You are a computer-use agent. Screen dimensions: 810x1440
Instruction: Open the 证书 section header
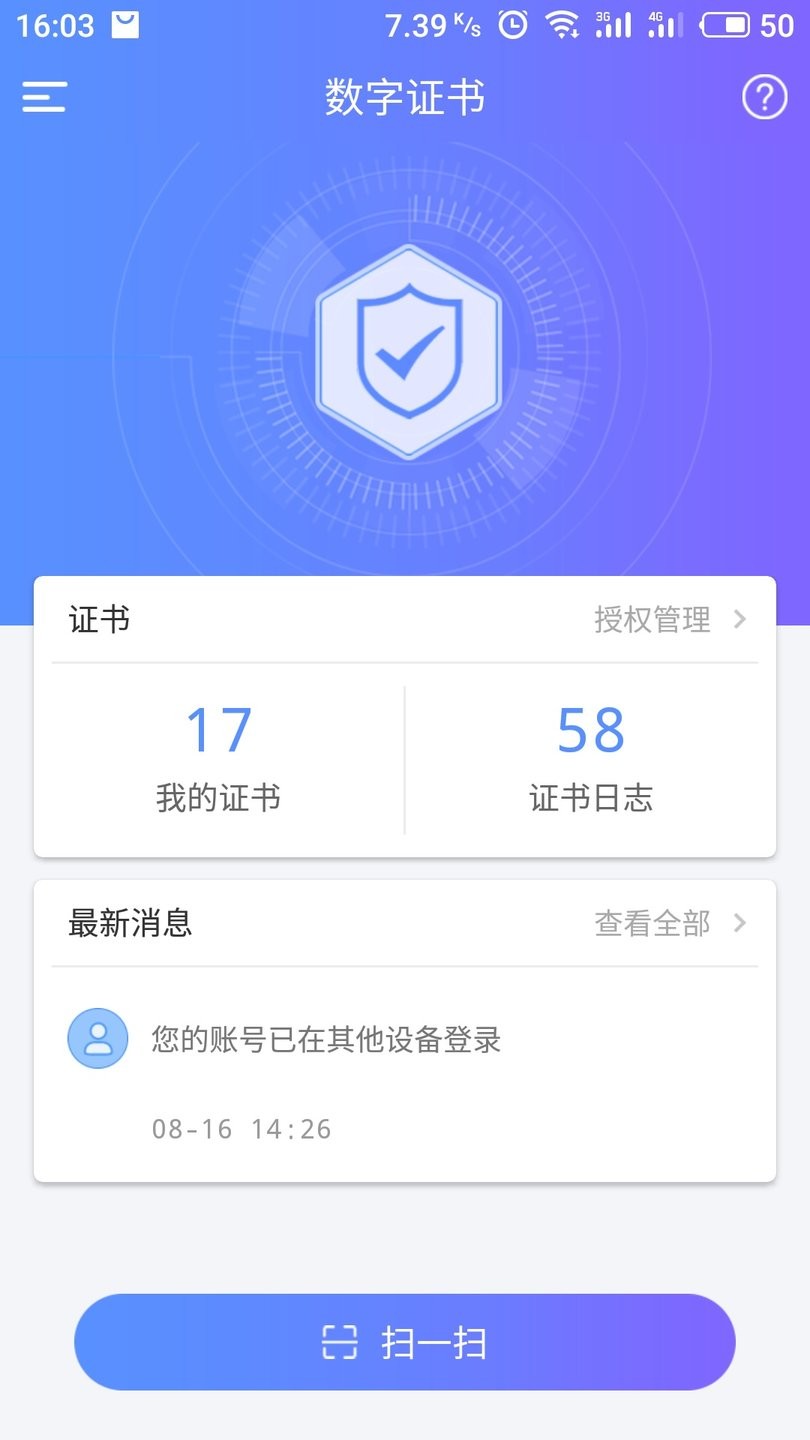(97, 620)
